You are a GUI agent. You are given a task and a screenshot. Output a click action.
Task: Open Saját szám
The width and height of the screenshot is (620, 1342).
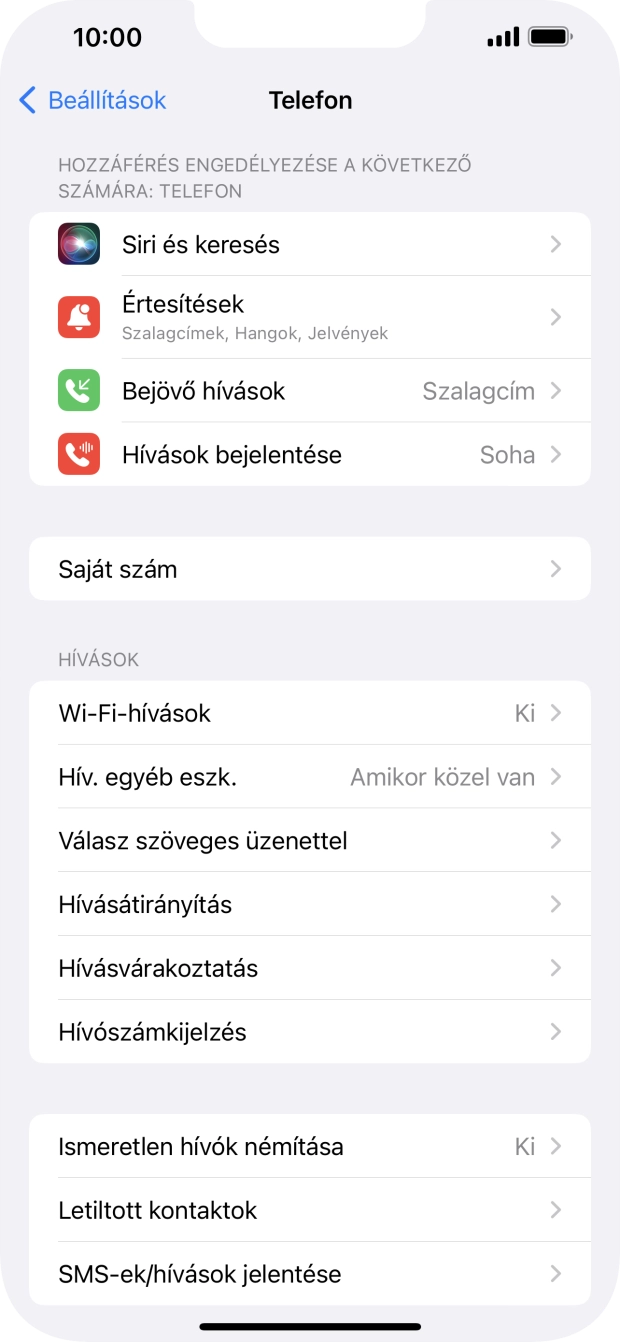(x=310, y=569)
